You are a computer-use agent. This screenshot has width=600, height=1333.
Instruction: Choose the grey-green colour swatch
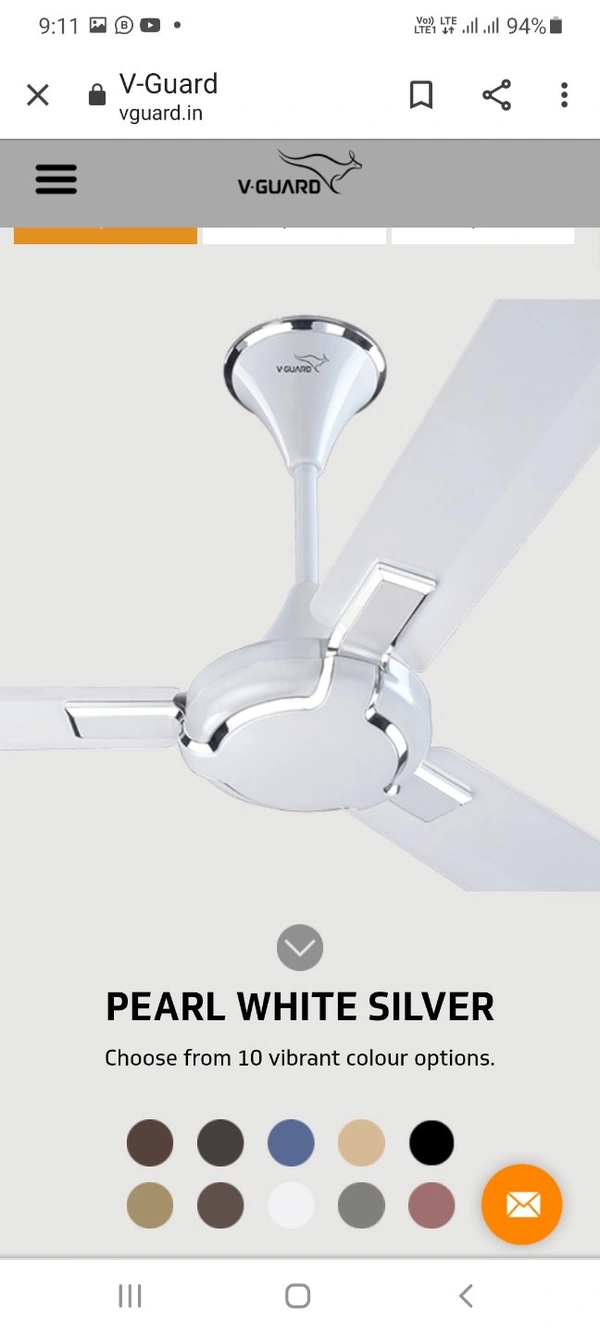pos(361,1206)
